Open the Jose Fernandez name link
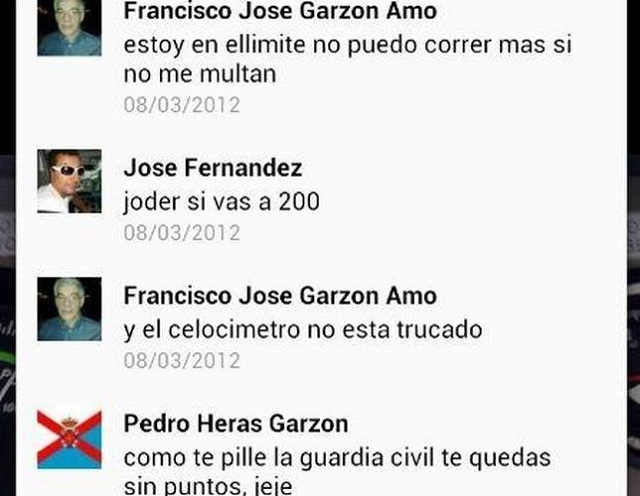Image resolution: width=640 pixels, height=496 pixels. point(212,168)
